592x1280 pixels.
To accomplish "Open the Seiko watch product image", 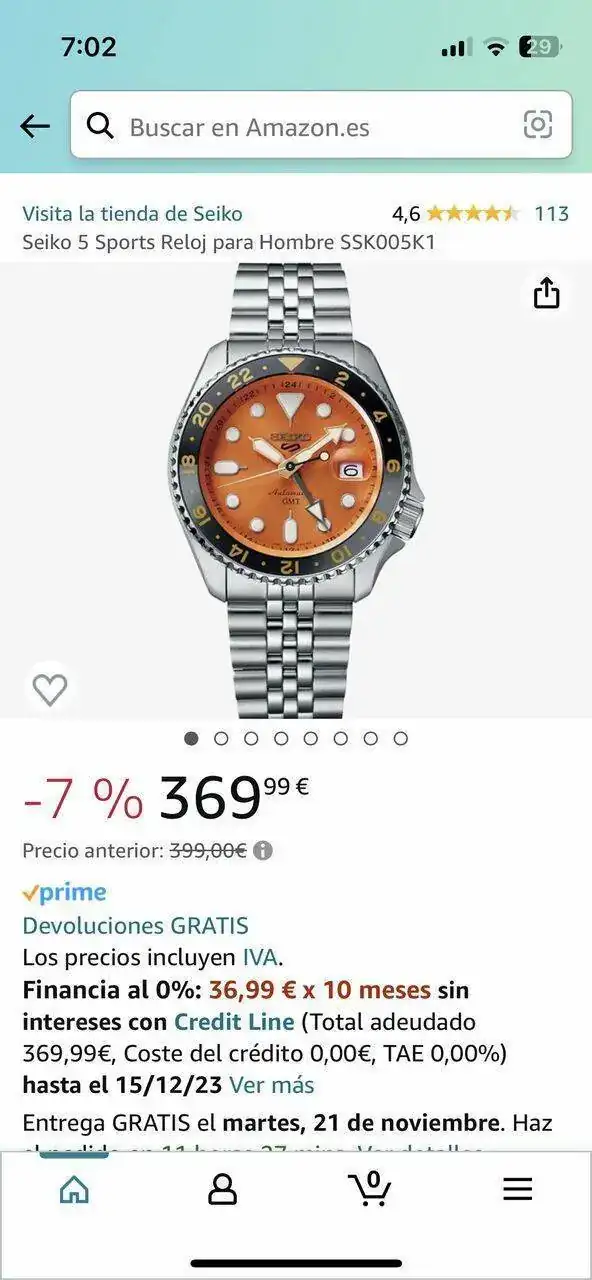I will pyautogui.click(x=296, y=490).
